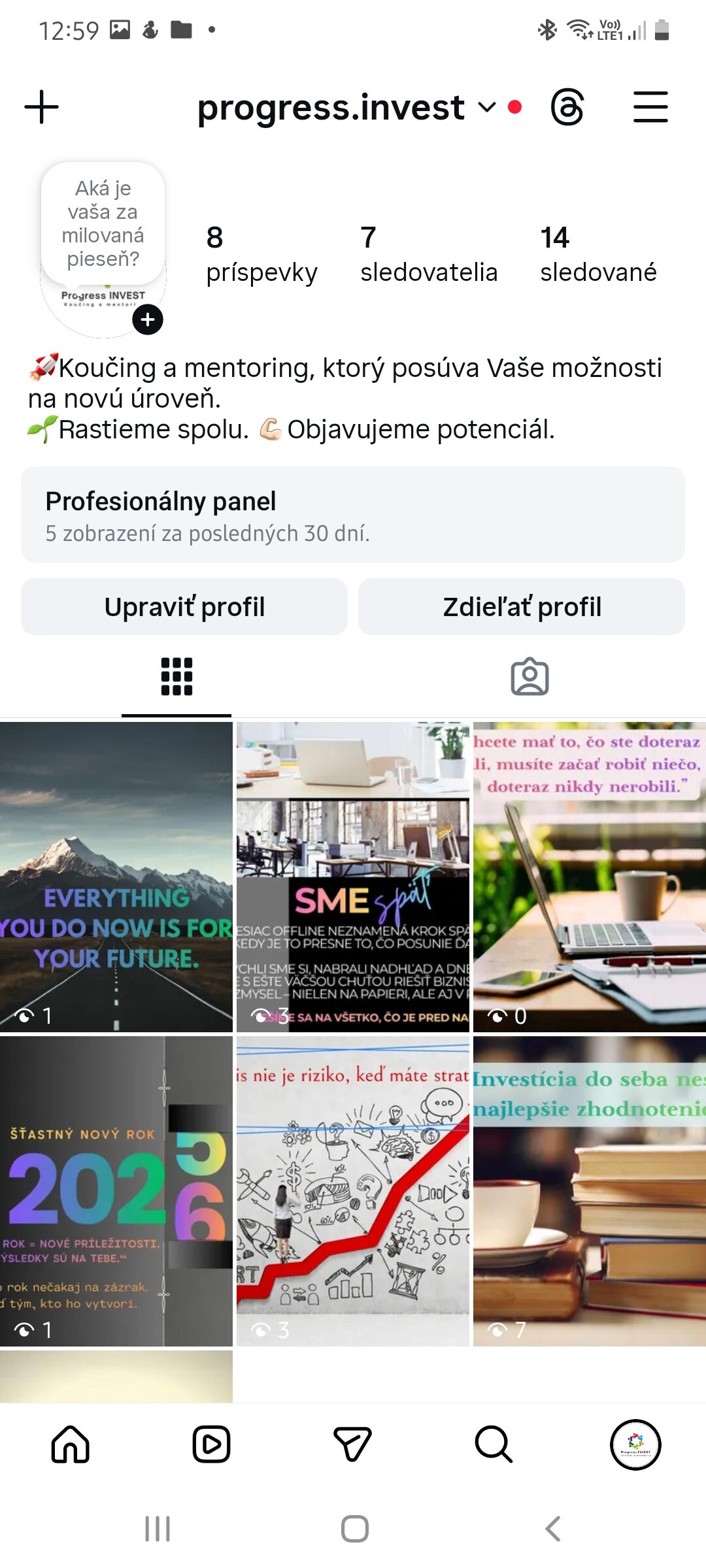Tap the 'Upraviť profil' button
This screenshot has width=706, height=1568.
pos(184,607)
